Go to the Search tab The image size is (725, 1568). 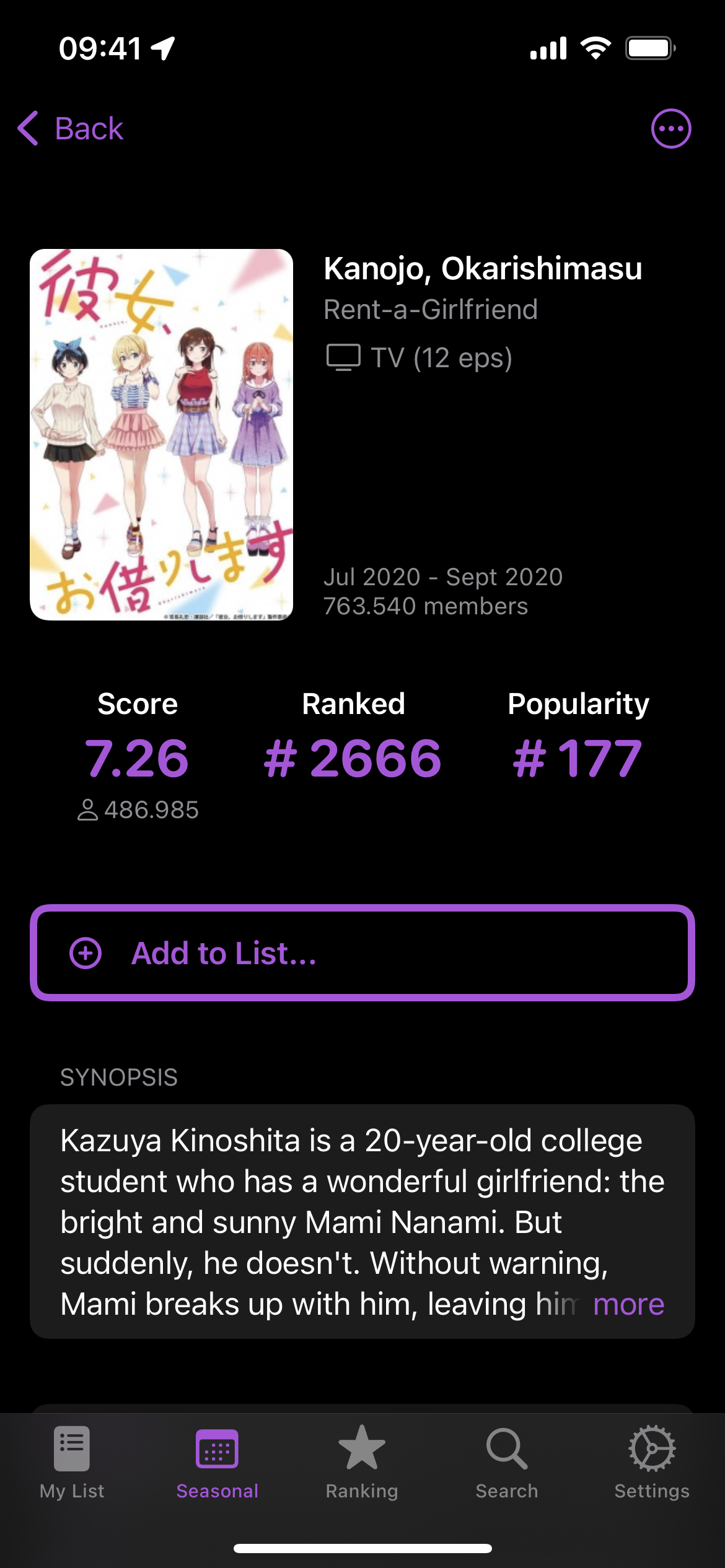[507, 1463]
